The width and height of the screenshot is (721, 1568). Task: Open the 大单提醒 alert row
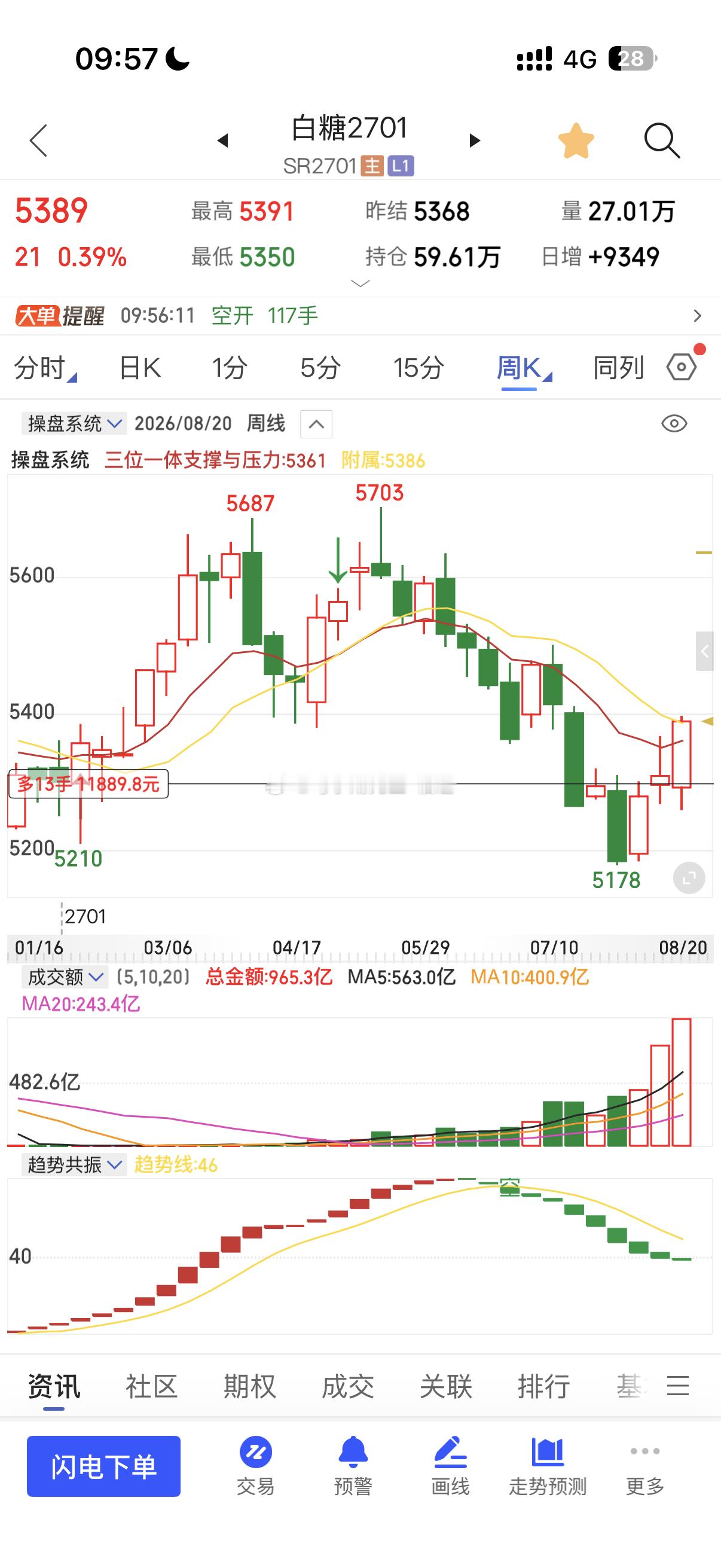click(x=360, y=315)
